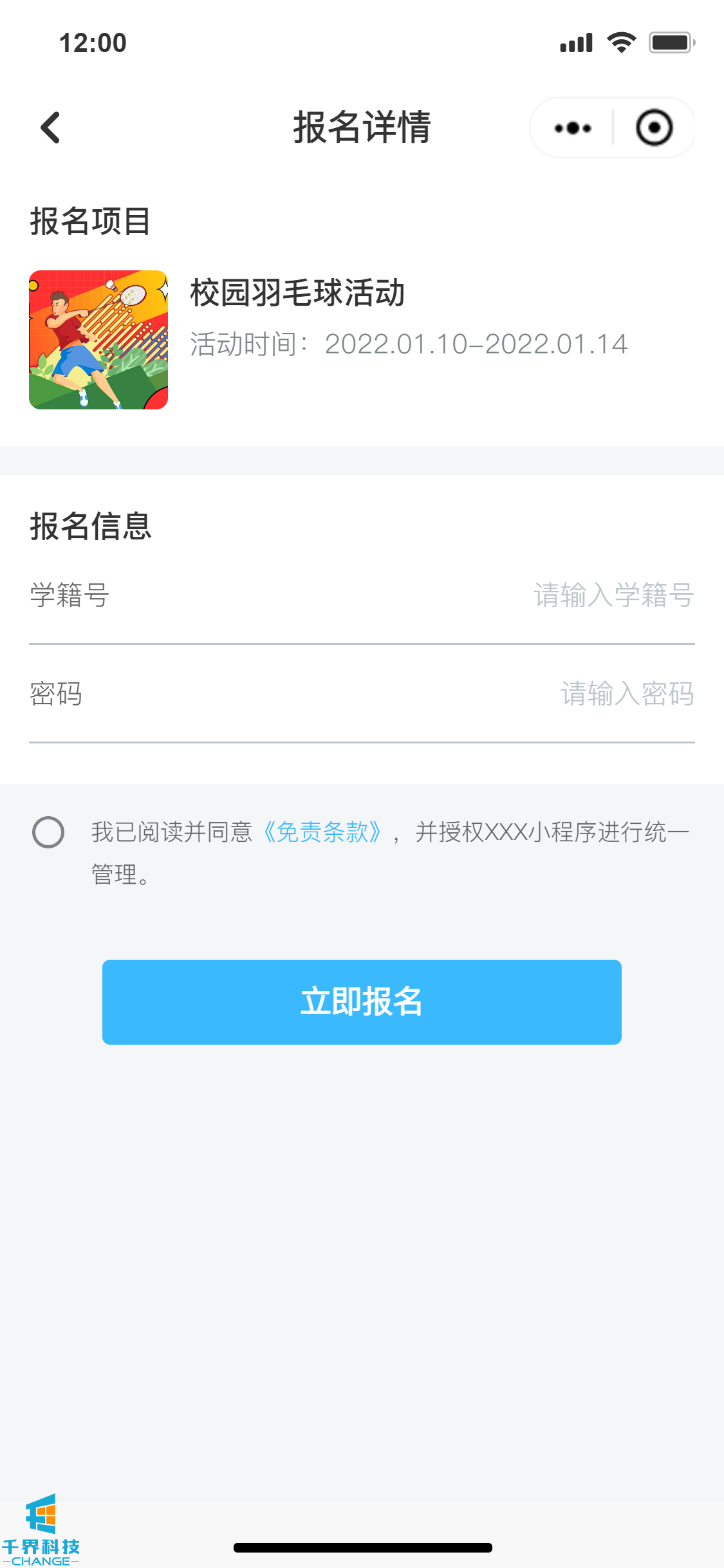724x1568 pixels.
Task: Open the 《免责条款》 link
Action: coord(322,832)
